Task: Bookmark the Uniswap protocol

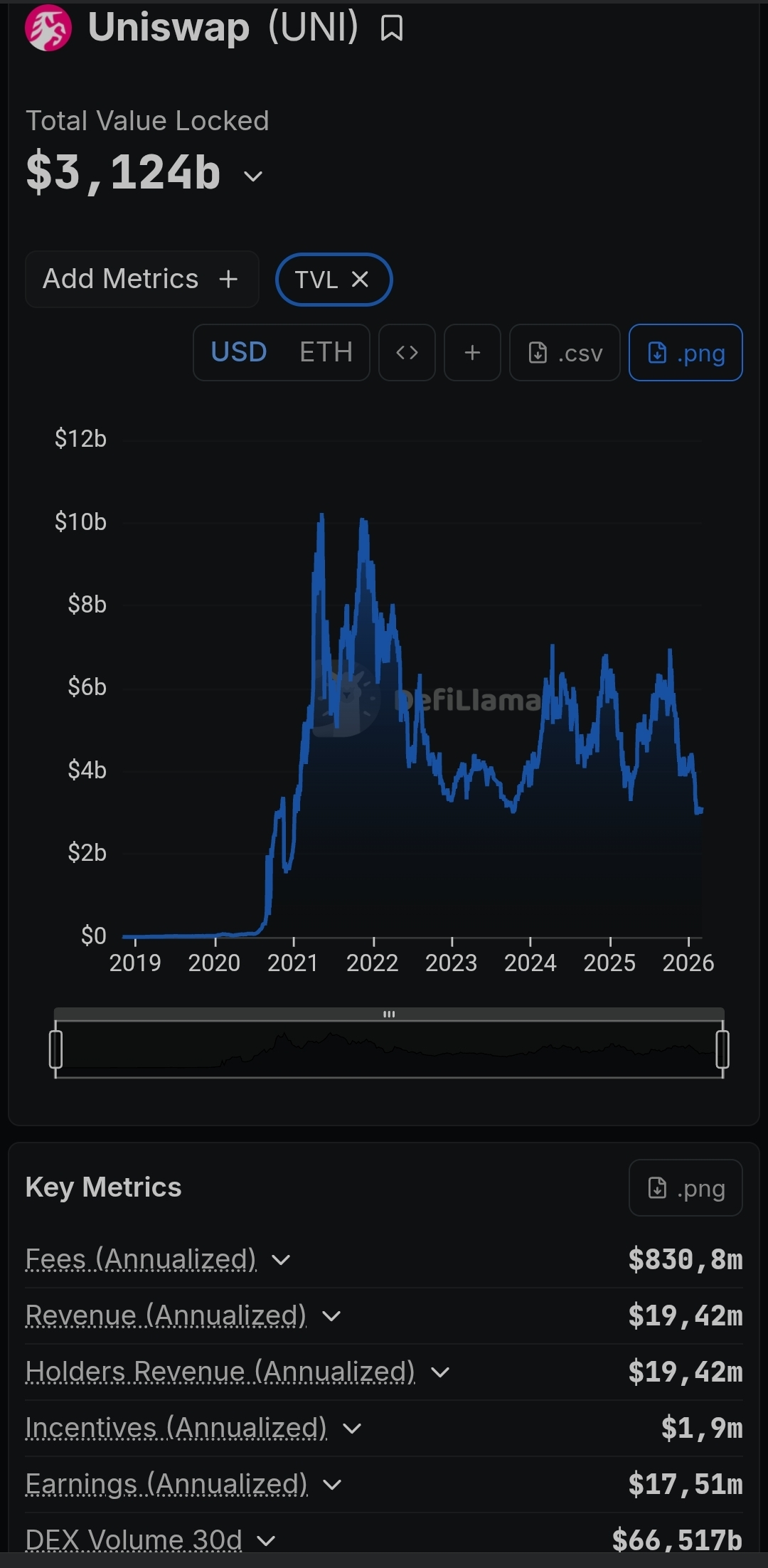Action: [x=391, y=28]
